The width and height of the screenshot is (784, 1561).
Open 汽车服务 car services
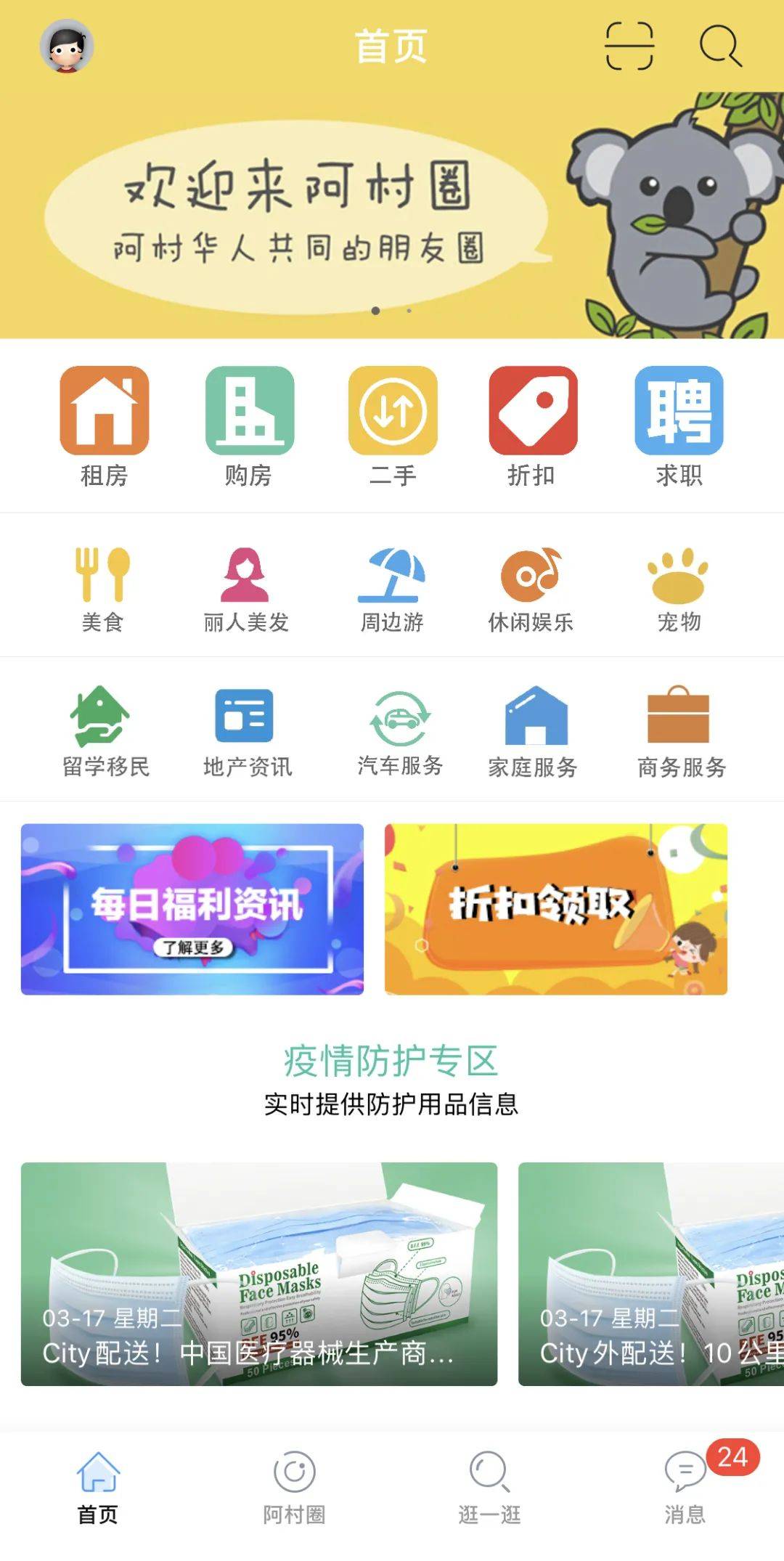[399, 732]
